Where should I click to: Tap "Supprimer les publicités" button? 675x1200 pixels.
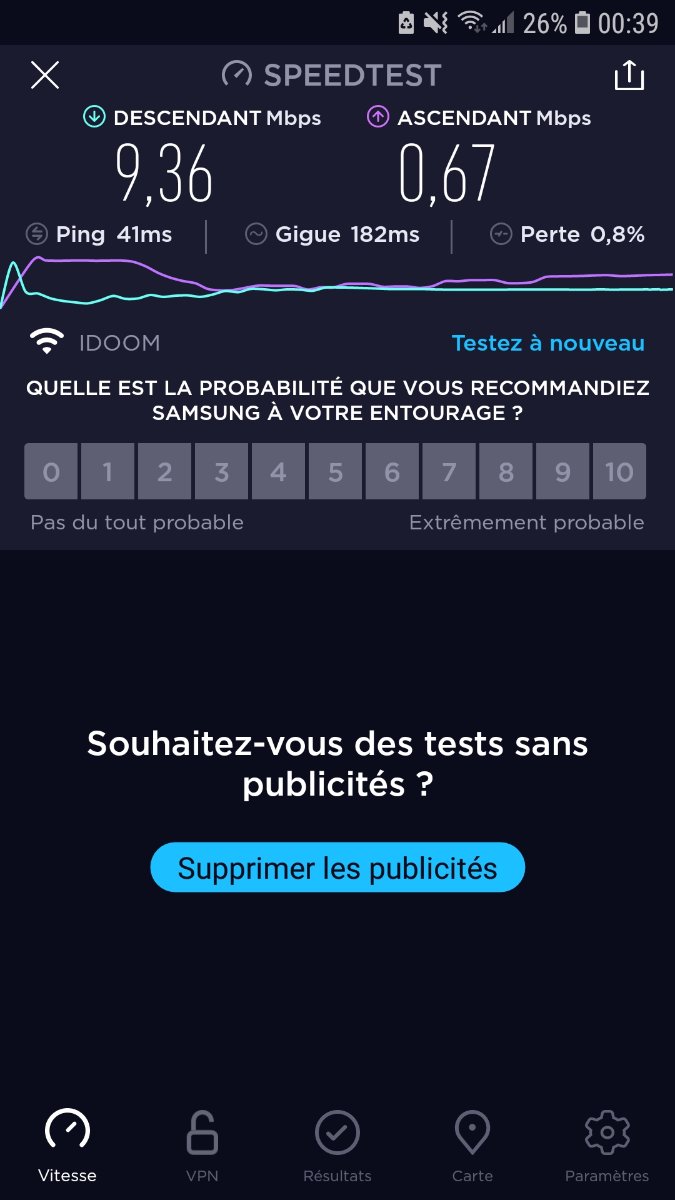[337, 867]
